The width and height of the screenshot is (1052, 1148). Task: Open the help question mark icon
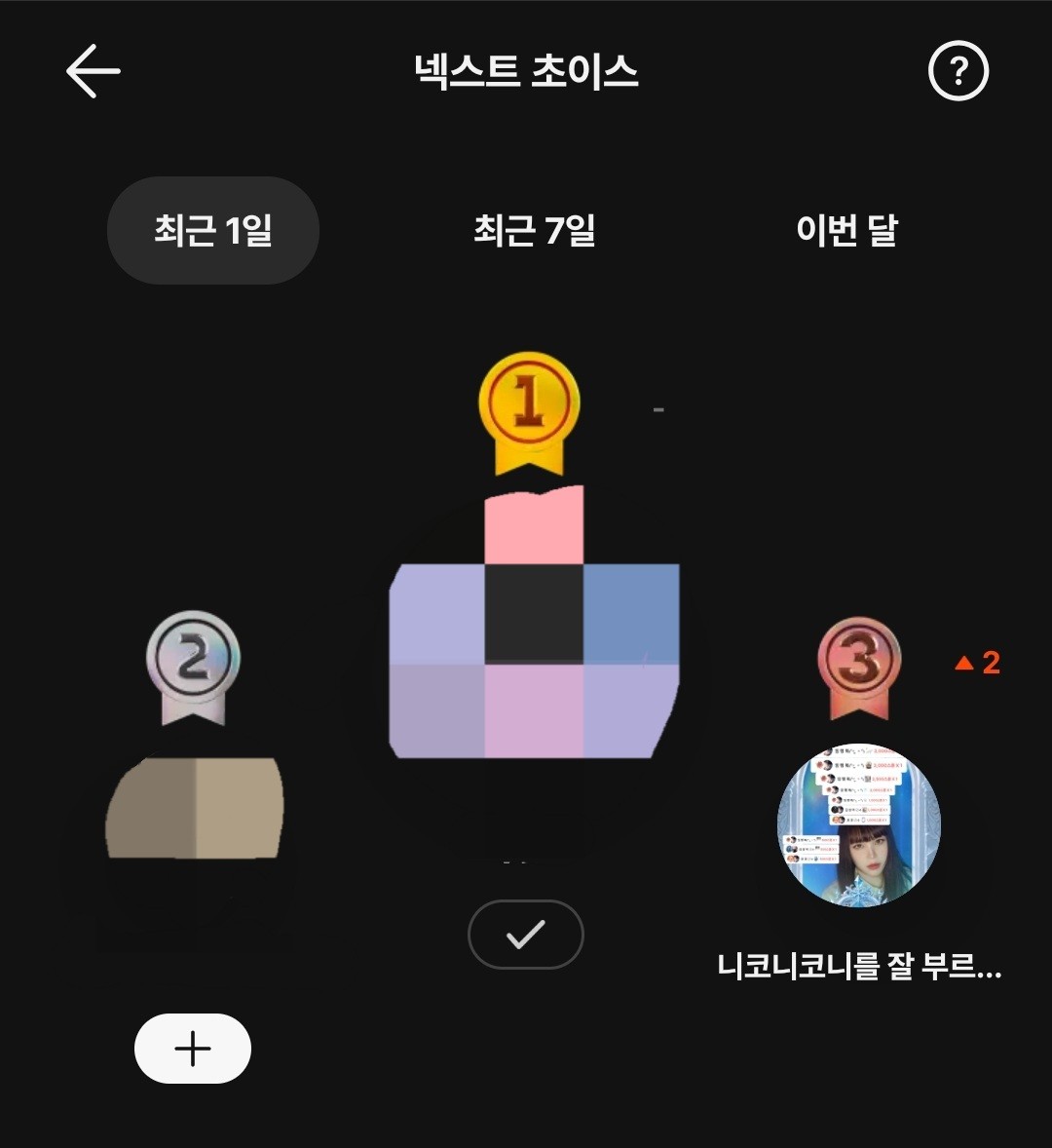(x=958, y=71)
